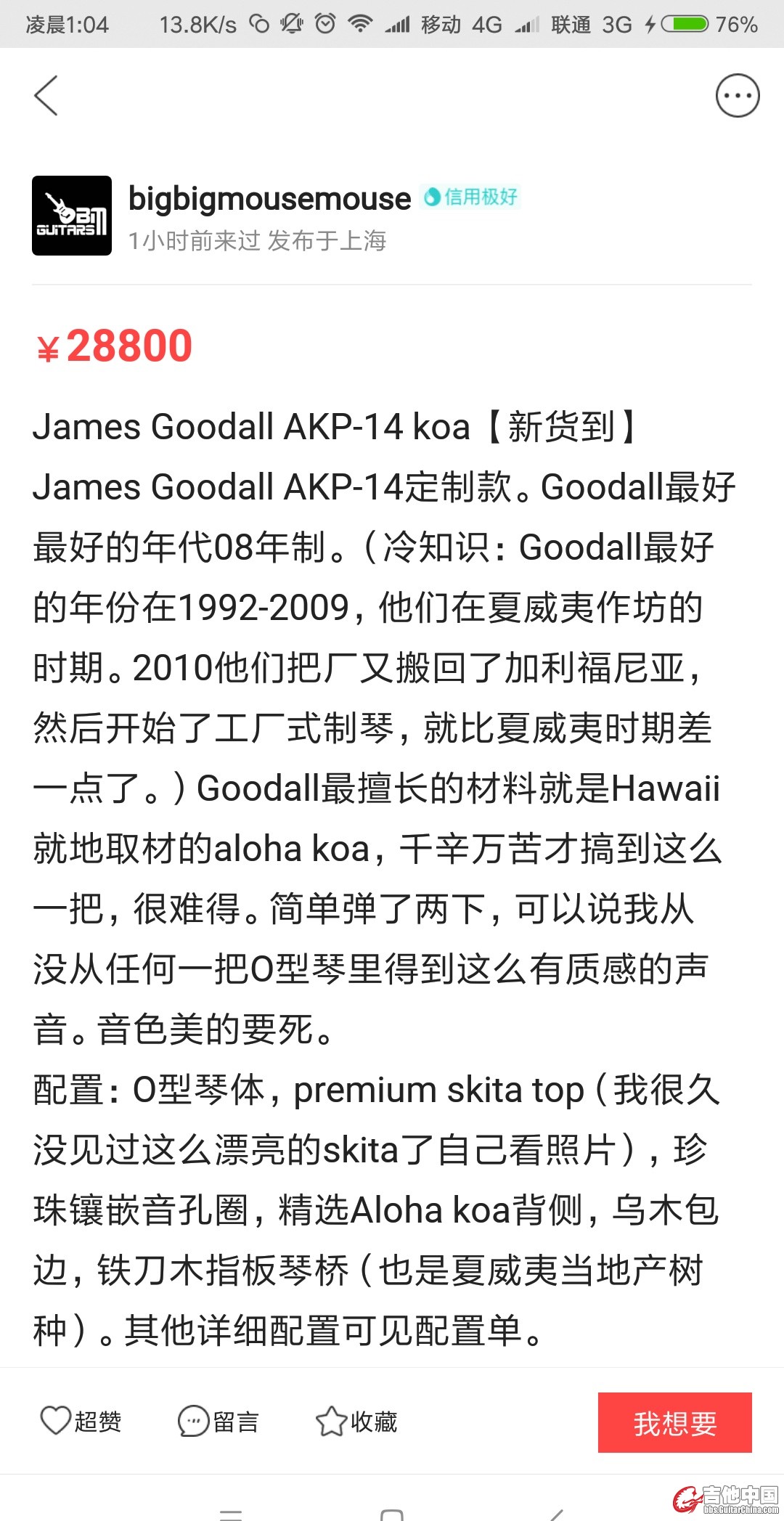Tap the red 我想要 button
Screen dimensions: 784x1521
tap(674, 1422)
